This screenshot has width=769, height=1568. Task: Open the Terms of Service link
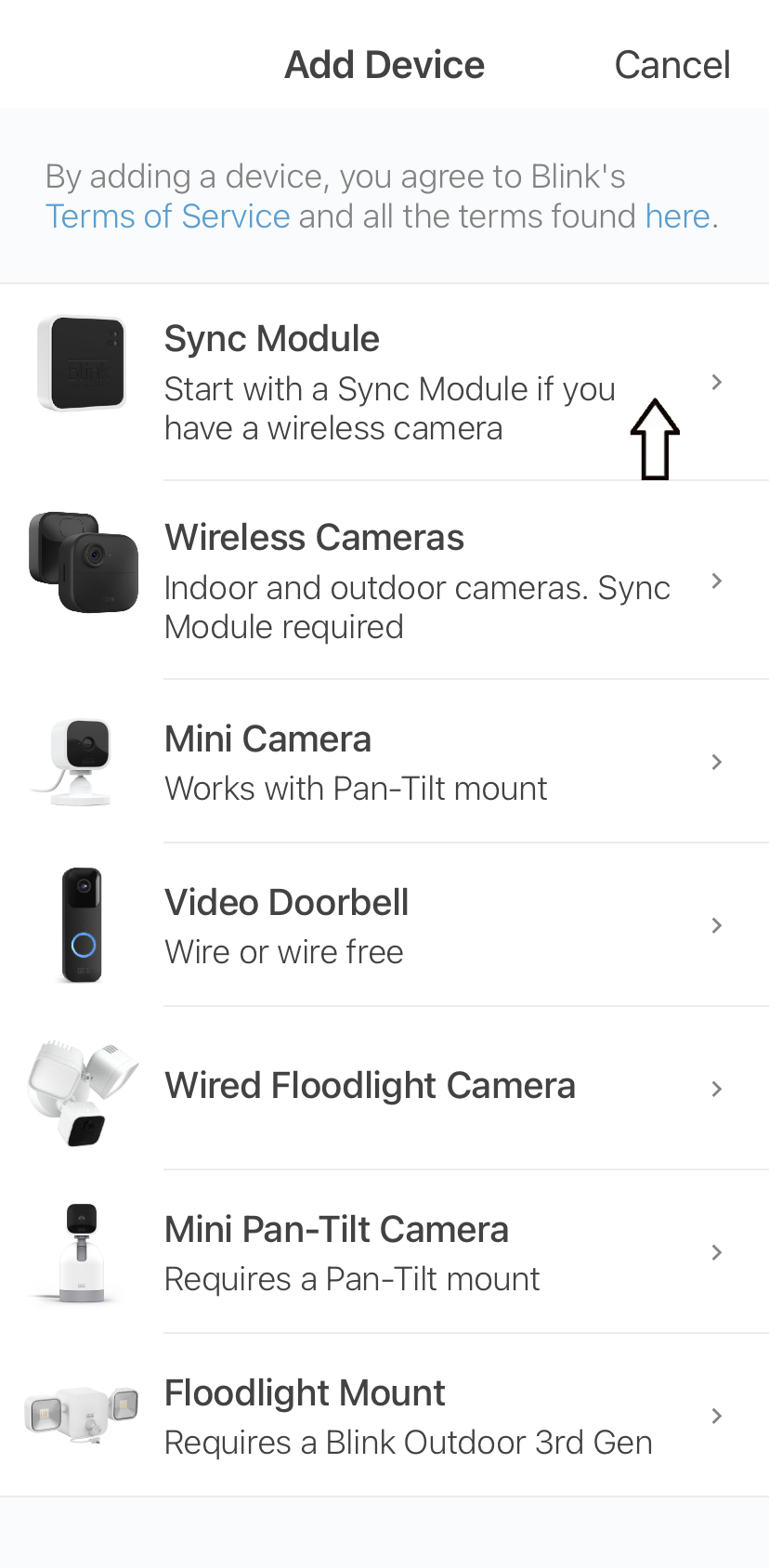(168, 216)
